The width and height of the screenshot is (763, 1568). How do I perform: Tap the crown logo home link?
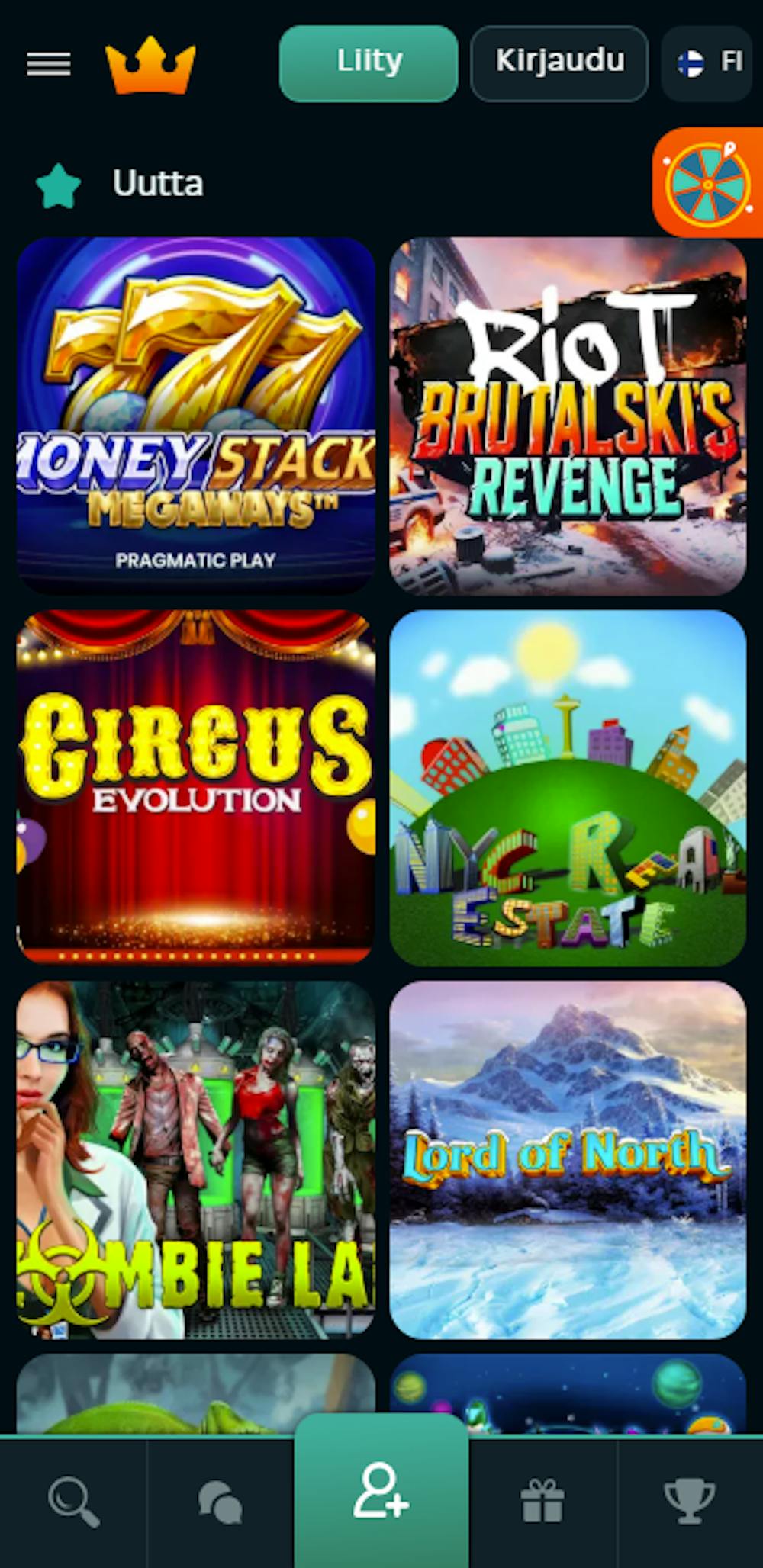tap(150, 66)
